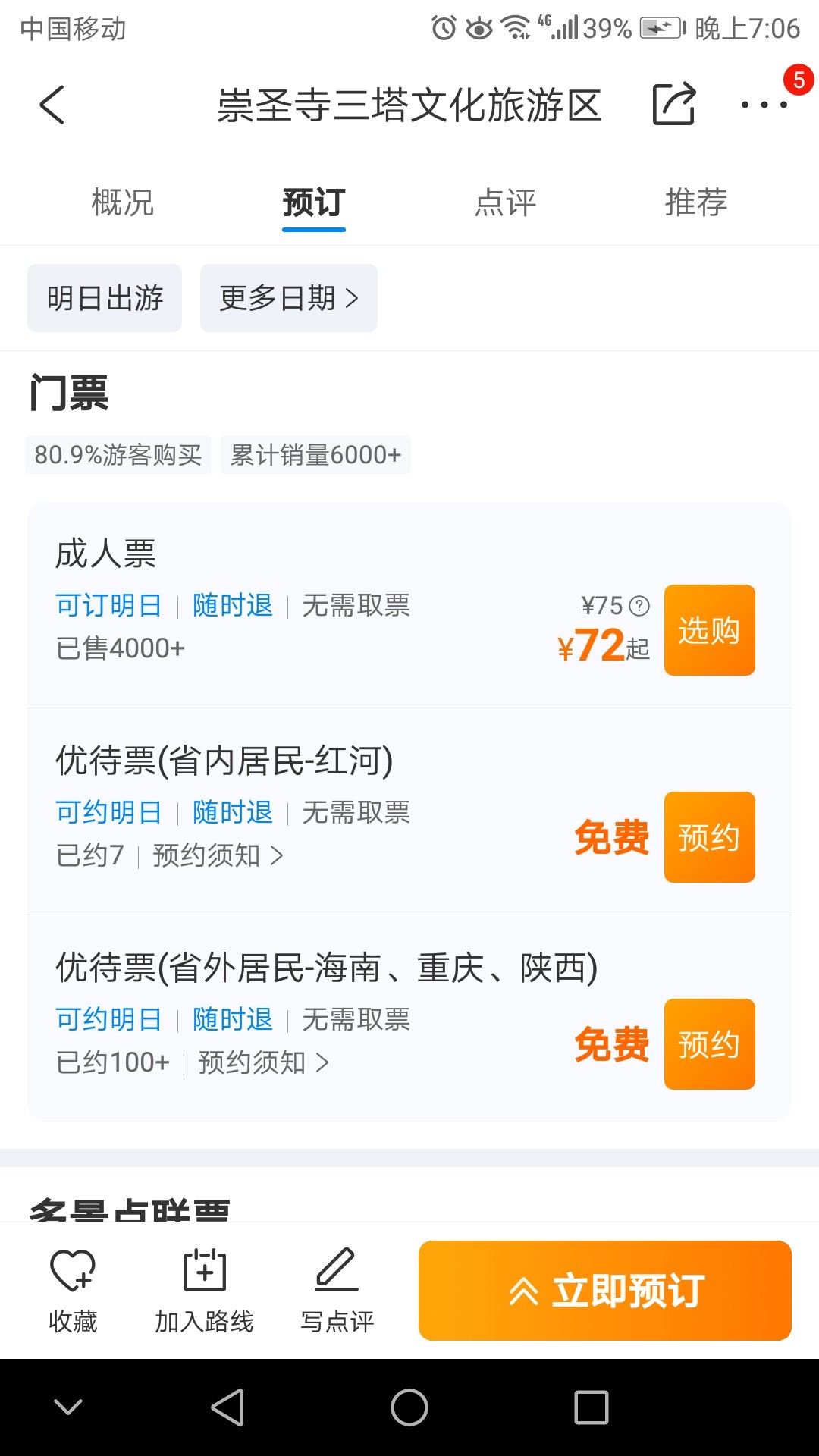Tap the 立即预订 button

coord(605,1291)
